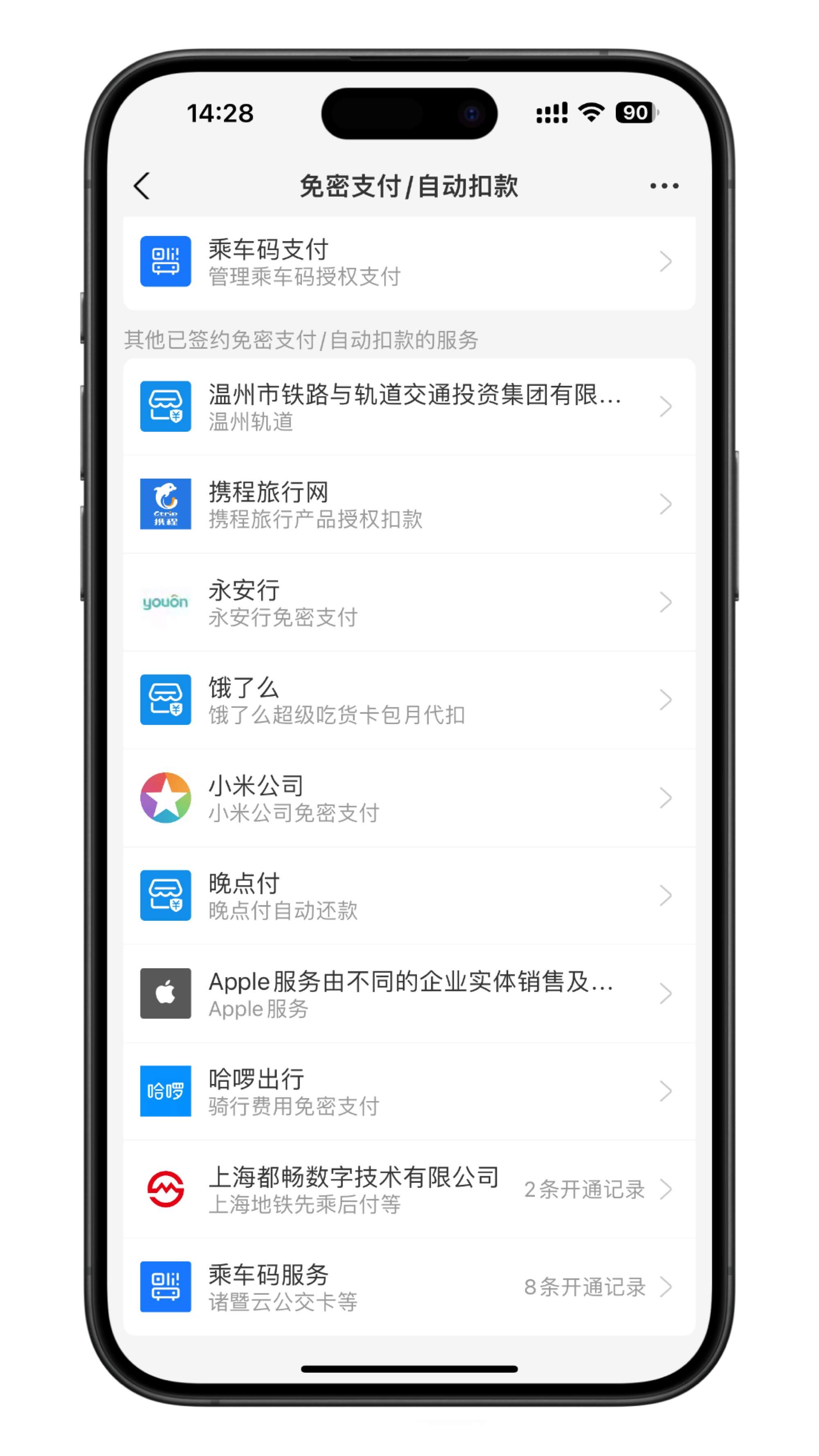The image size is (819, 1456).
Task: Open 乘车码支付 settings row
Action: click(x=409, y=262)
